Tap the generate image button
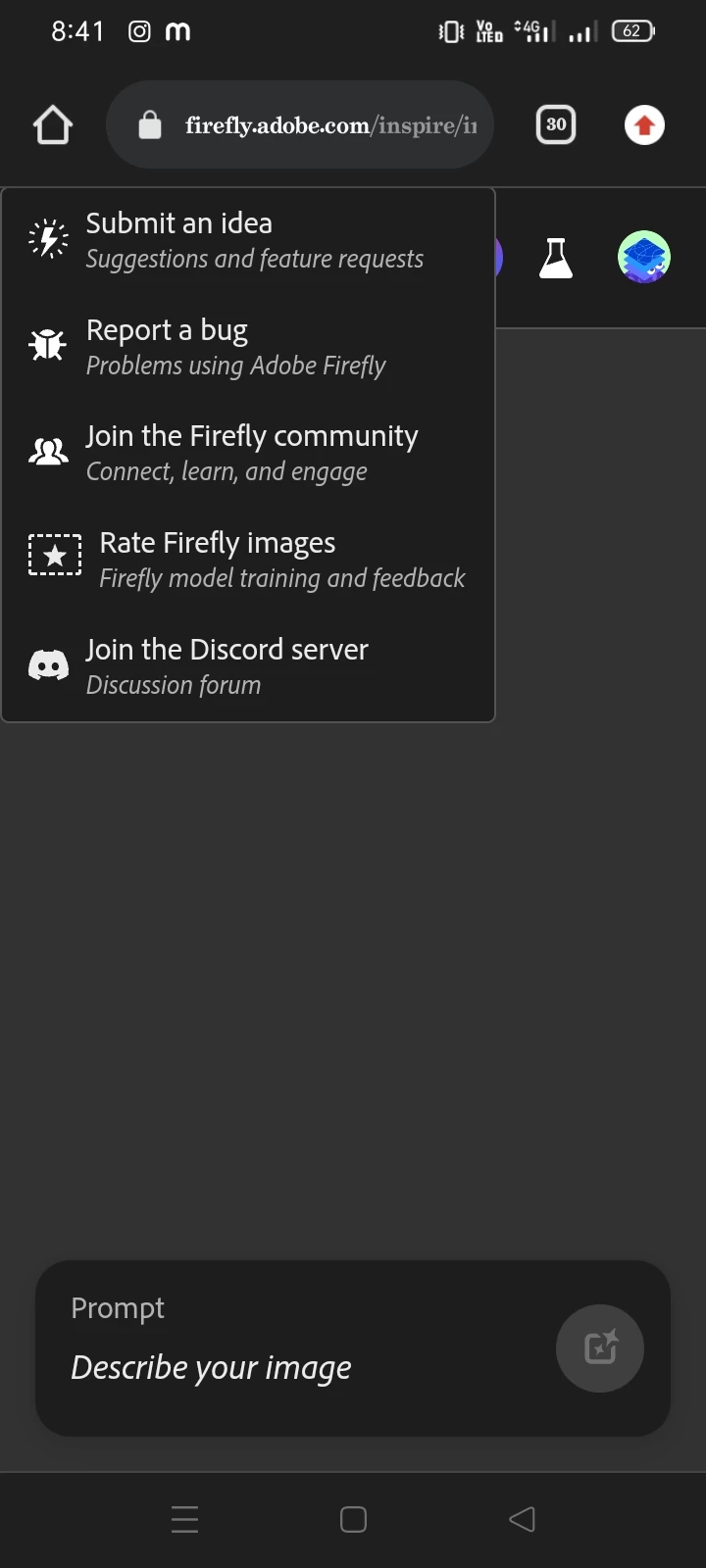 [600, 1348]
